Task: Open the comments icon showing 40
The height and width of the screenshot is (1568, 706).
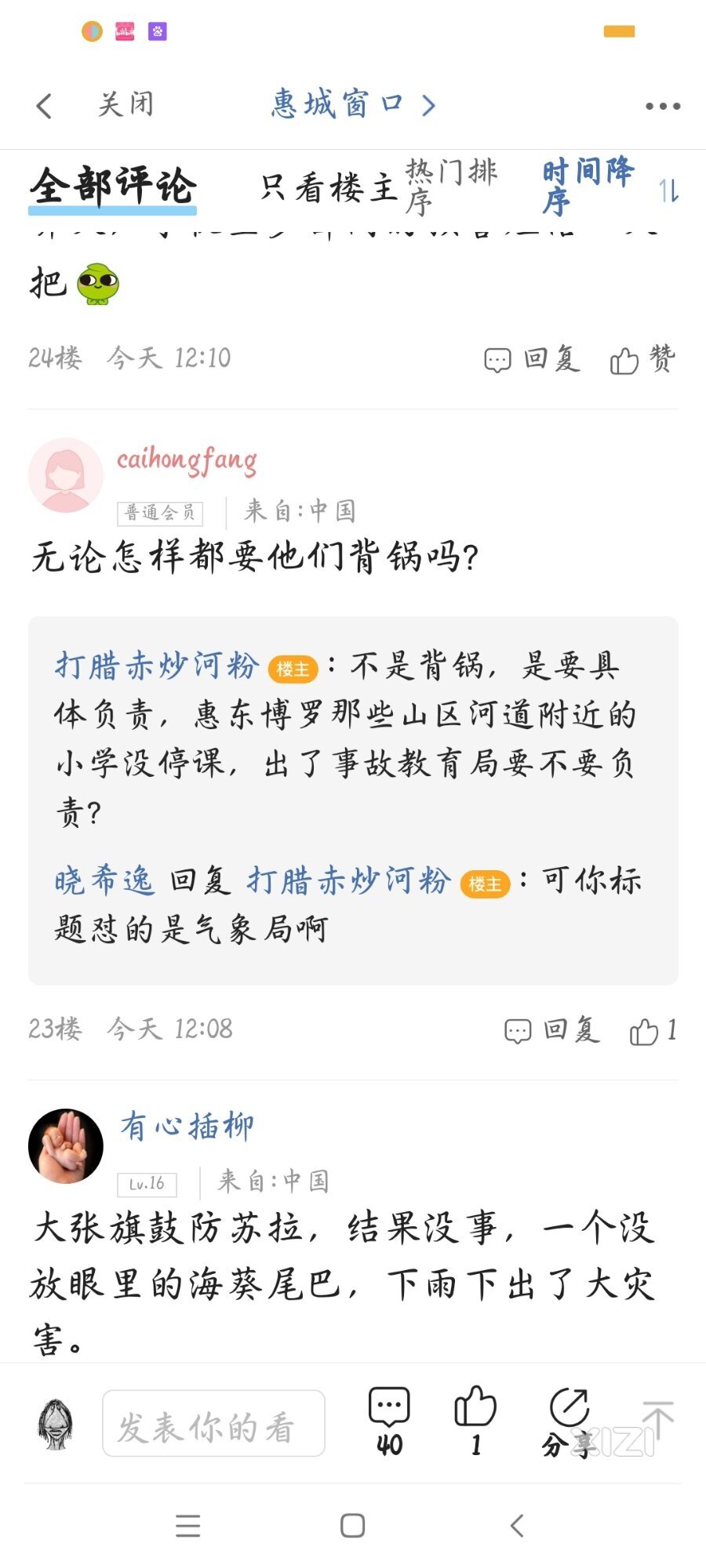Action: tap(389, 1421)
